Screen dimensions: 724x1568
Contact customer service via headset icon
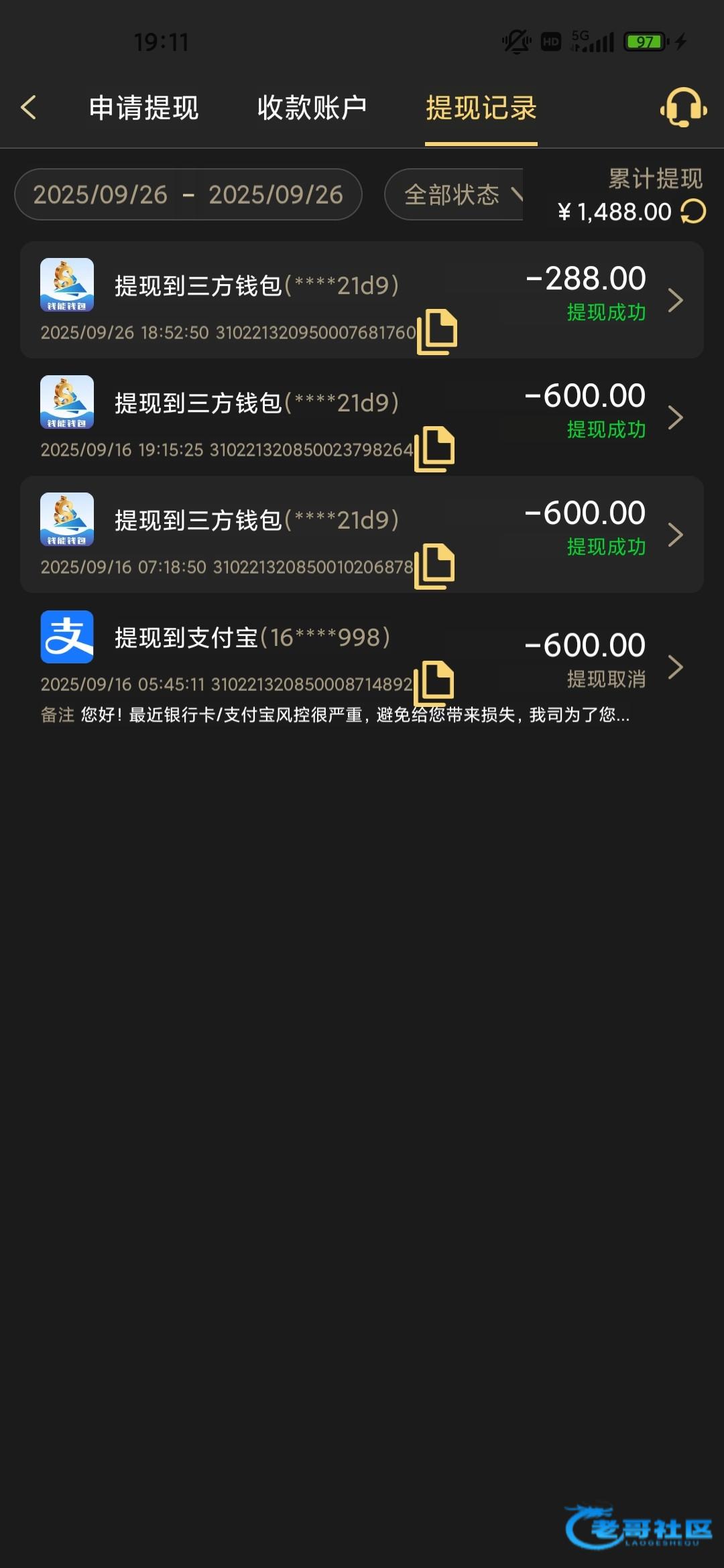coord(683,107)
